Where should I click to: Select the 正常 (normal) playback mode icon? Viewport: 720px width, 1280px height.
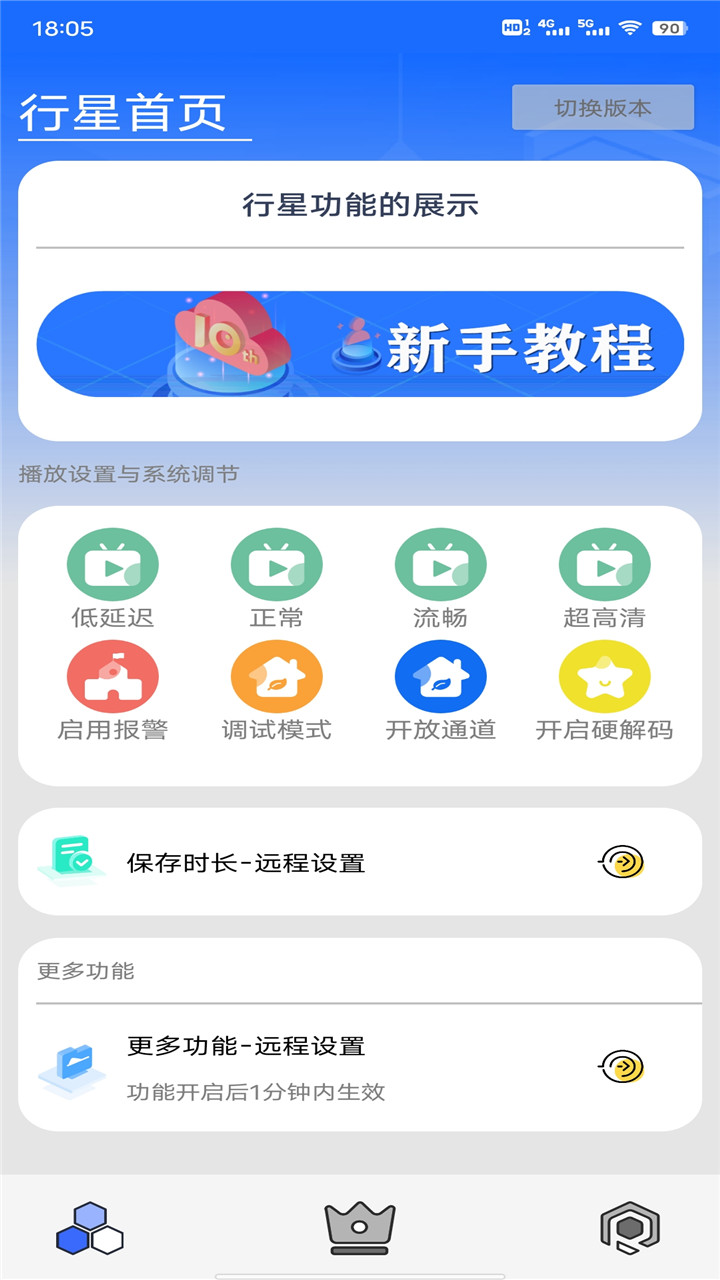point(277,565)
